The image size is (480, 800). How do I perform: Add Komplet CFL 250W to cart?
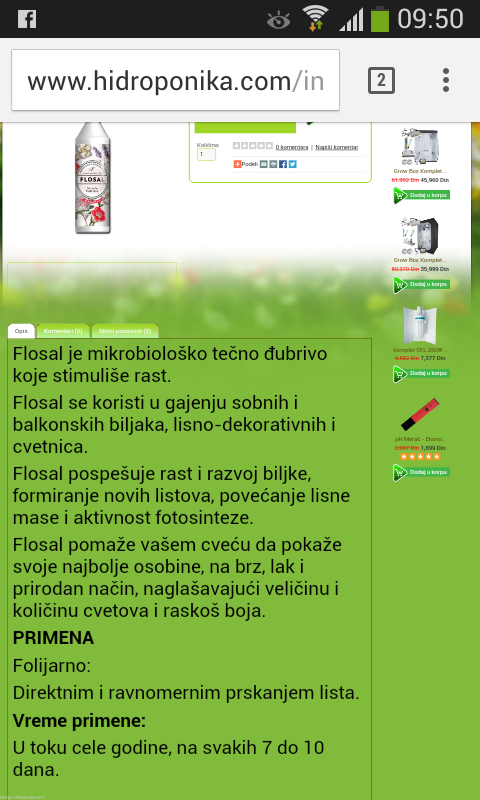point(421,373)
